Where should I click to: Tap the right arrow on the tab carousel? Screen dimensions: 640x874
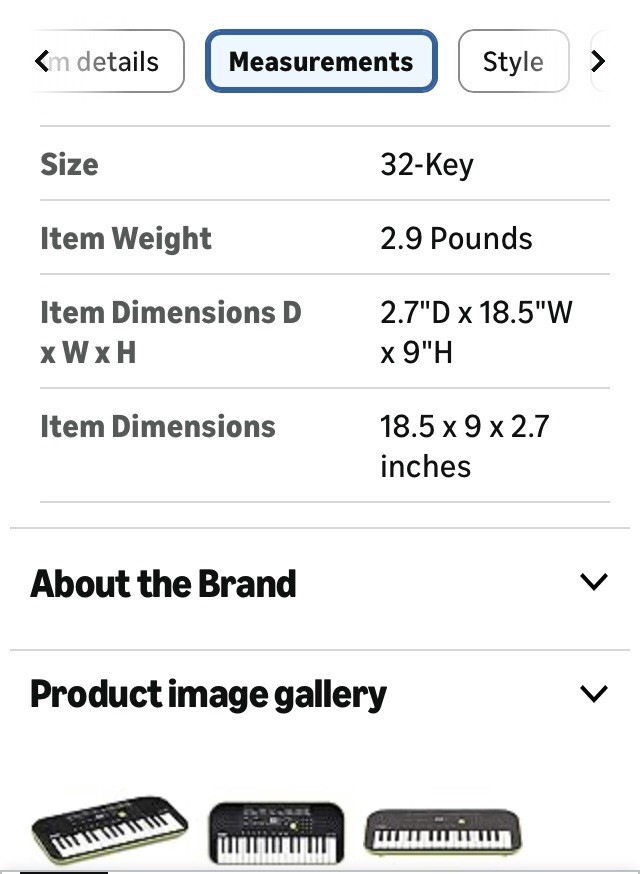click(x=597, y=61)
